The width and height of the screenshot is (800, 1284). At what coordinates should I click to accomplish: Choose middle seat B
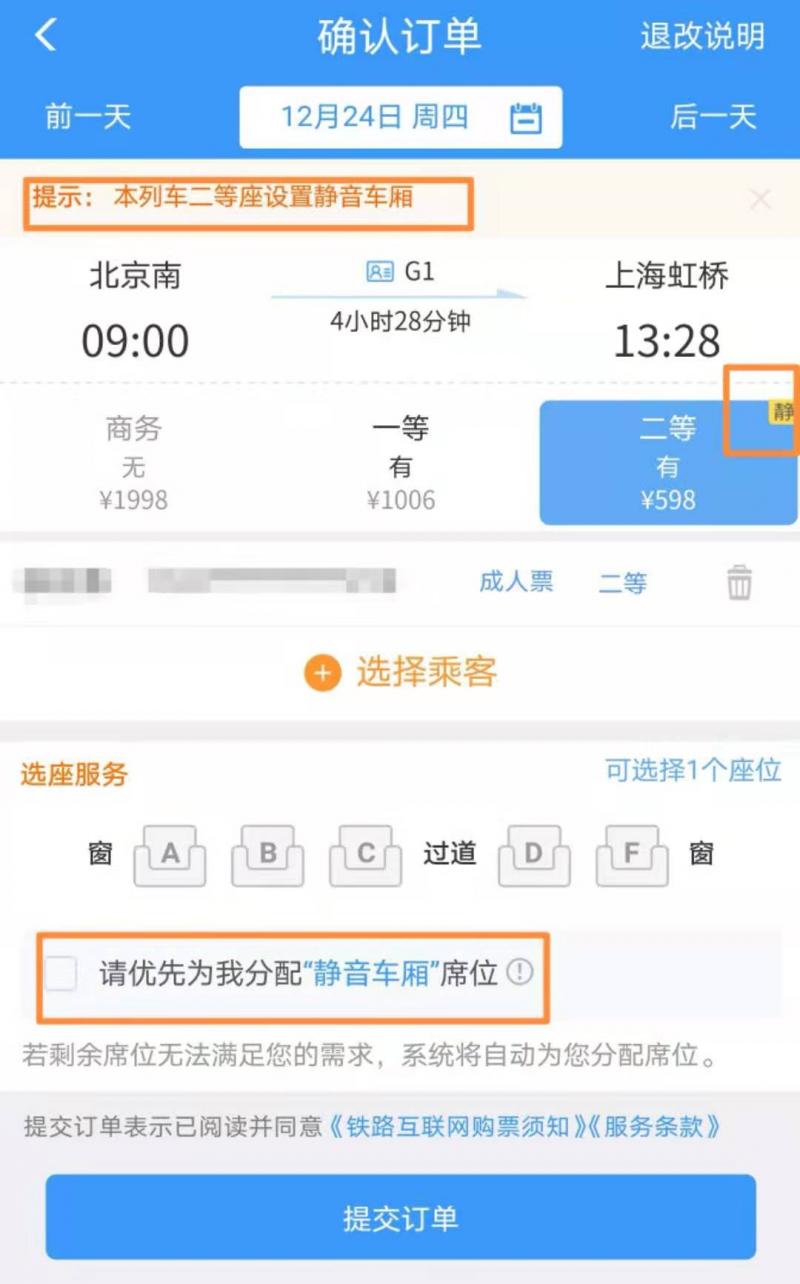click(267, 855)
